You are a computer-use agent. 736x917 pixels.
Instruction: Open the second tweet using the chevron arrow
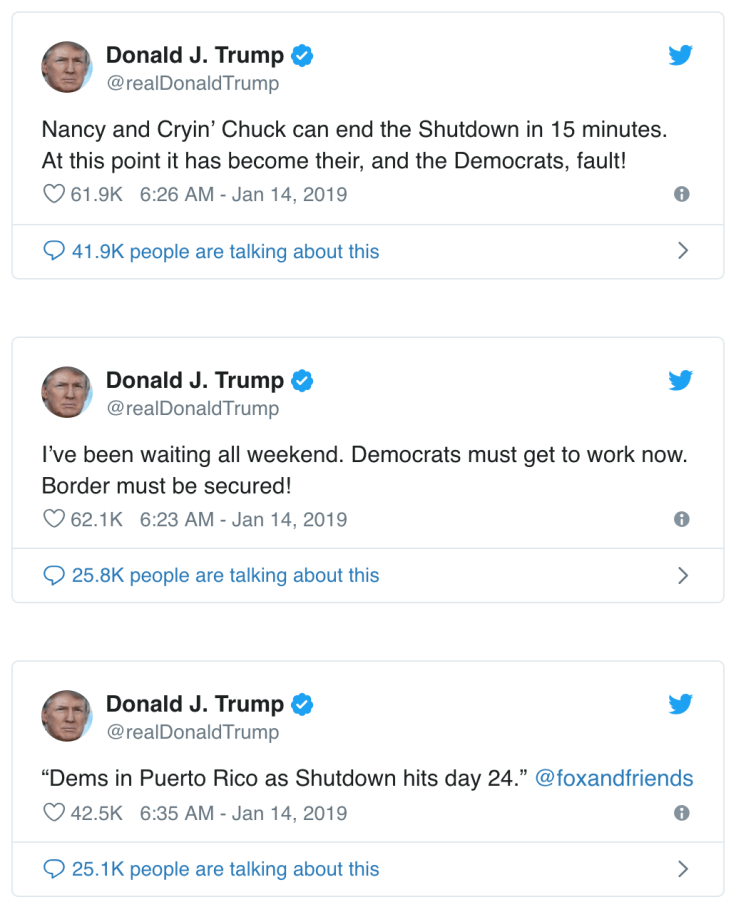coord(684,575)
